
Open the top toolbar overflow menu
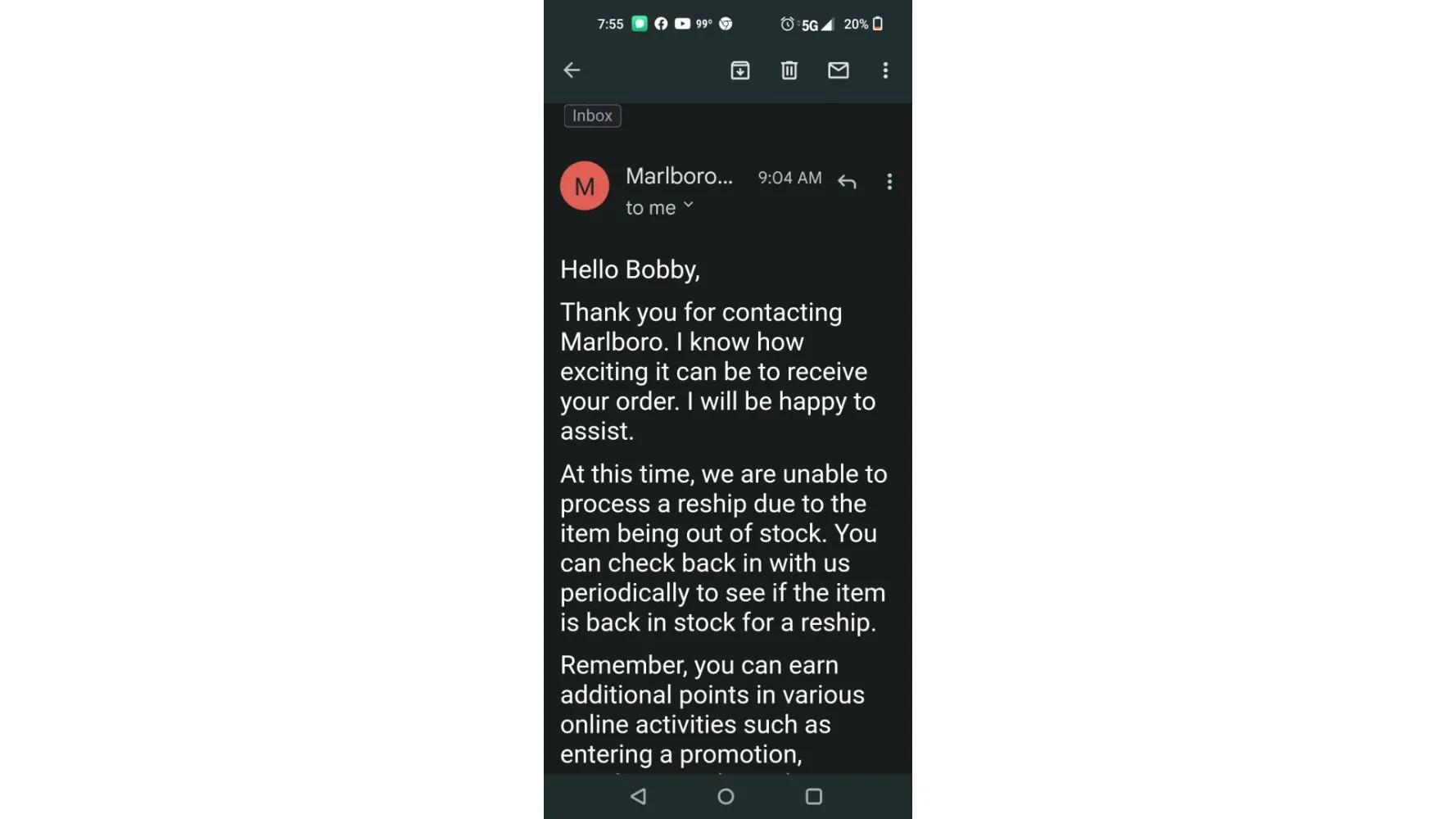point(885,70)
